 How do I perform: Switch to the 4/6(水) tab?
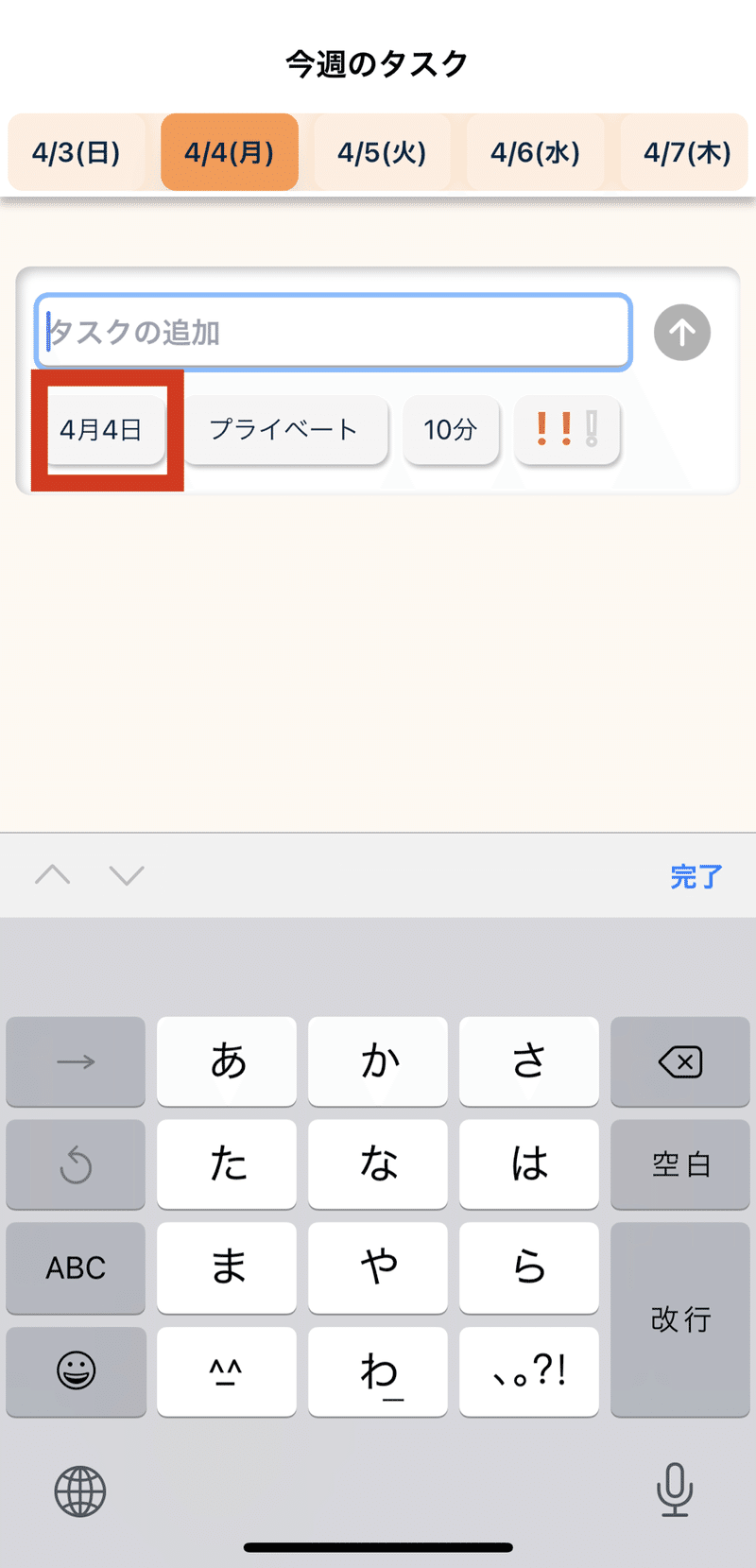tap(536, 152)
